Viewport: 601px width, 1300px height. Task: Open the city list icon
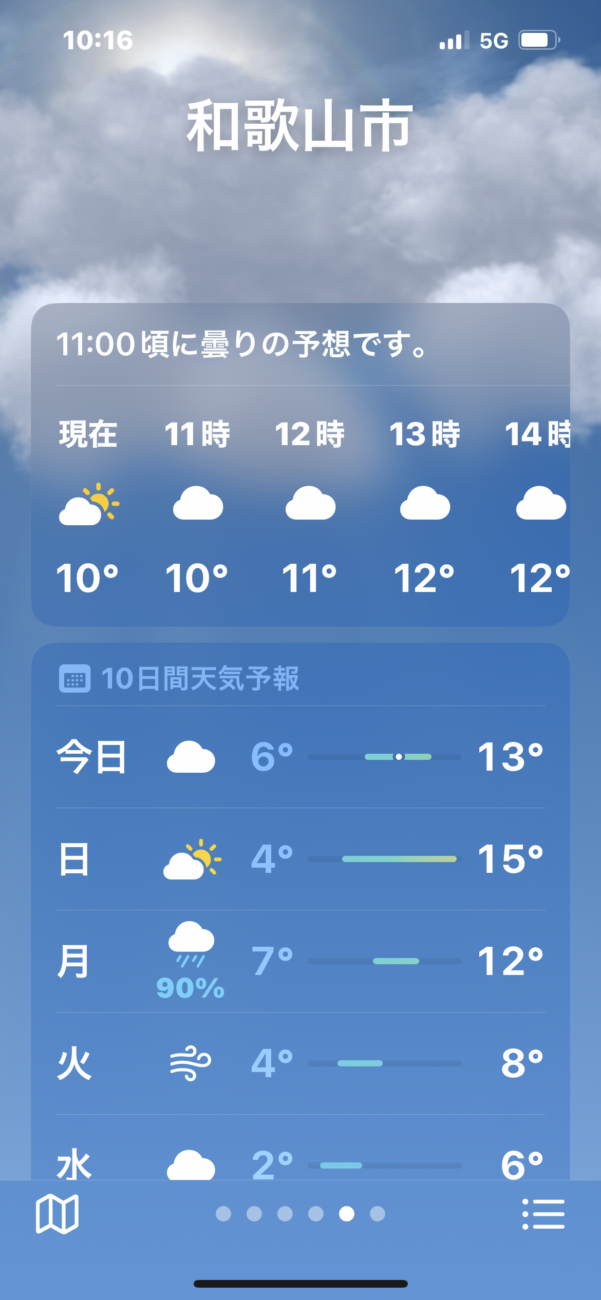click(543, 1214)
